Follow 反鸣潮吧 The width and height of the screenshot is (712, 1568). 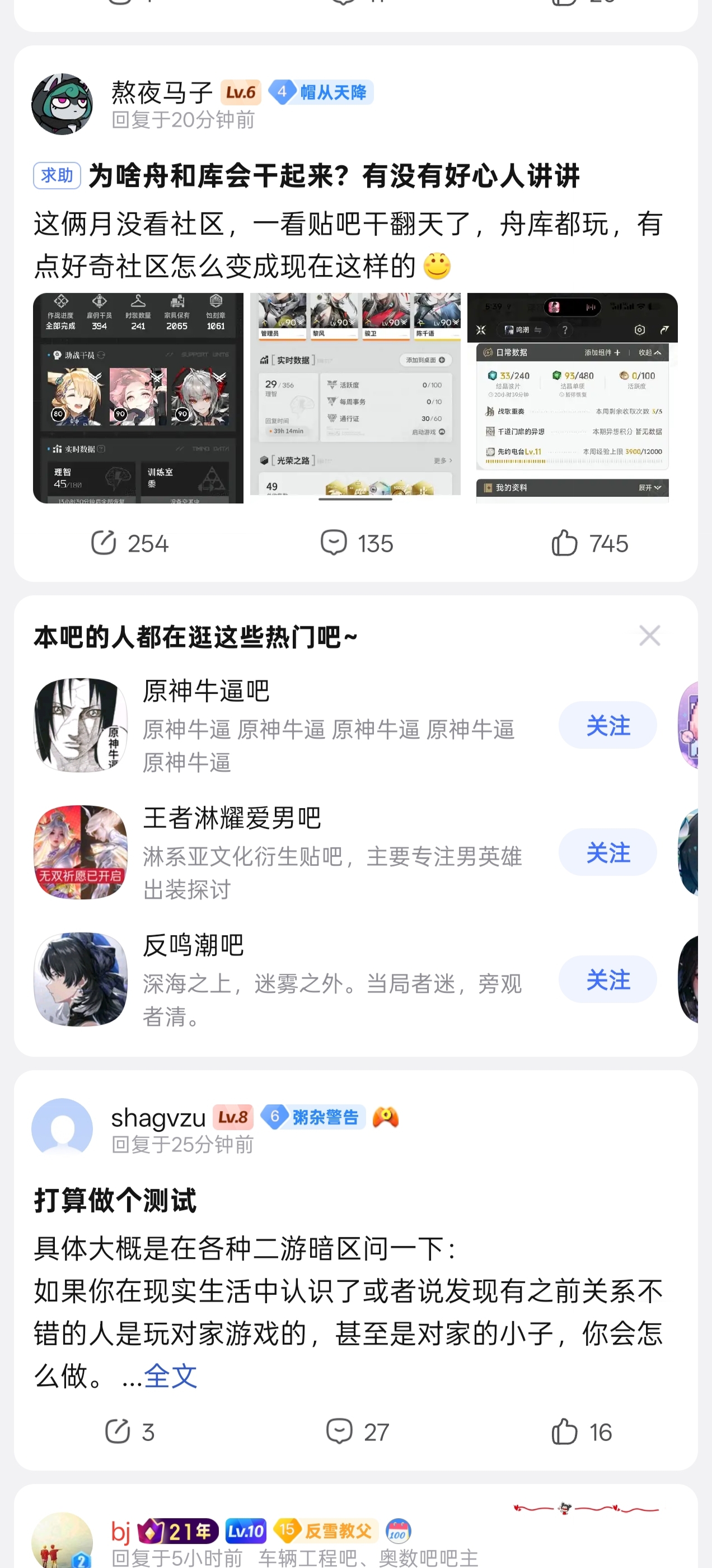(x=607, y=979)
